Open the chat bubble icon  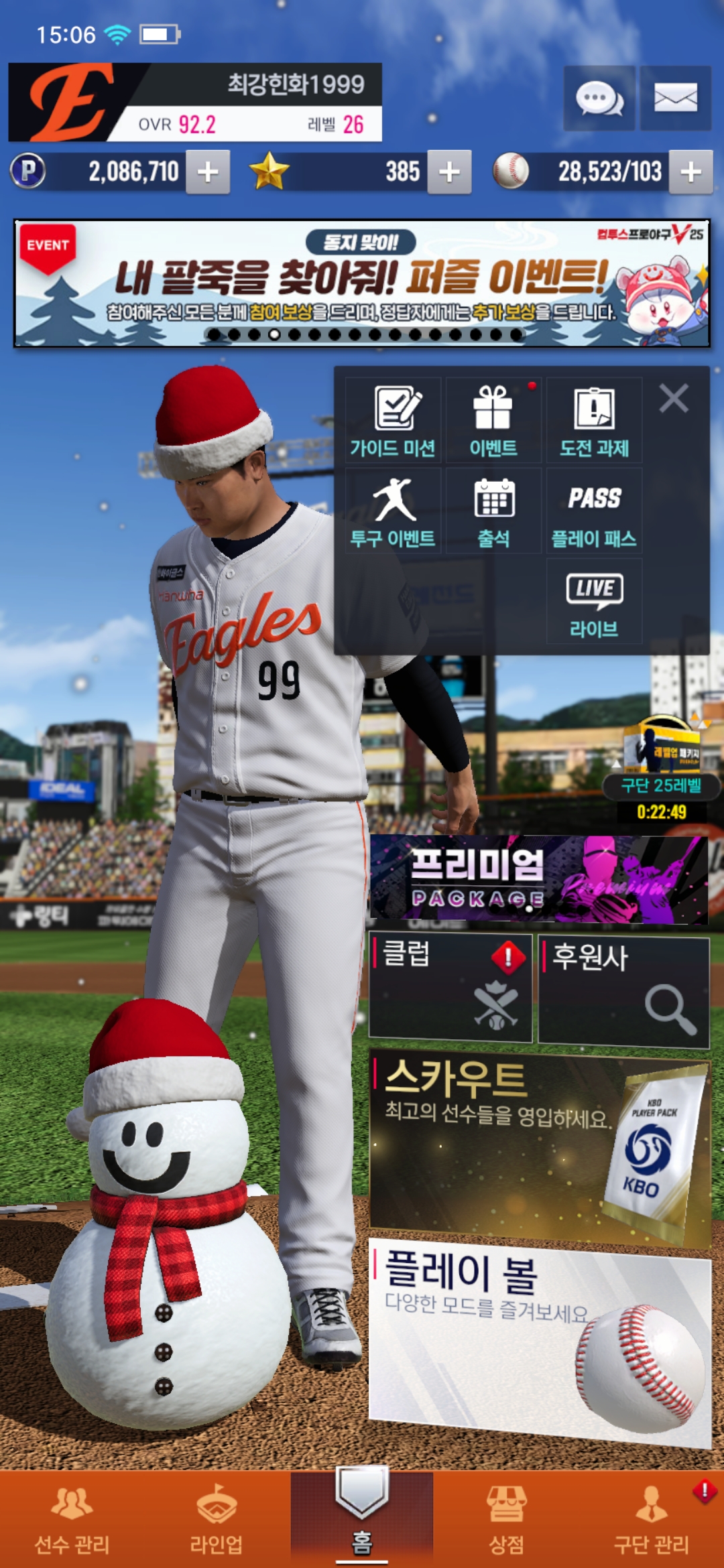(599, 99)
